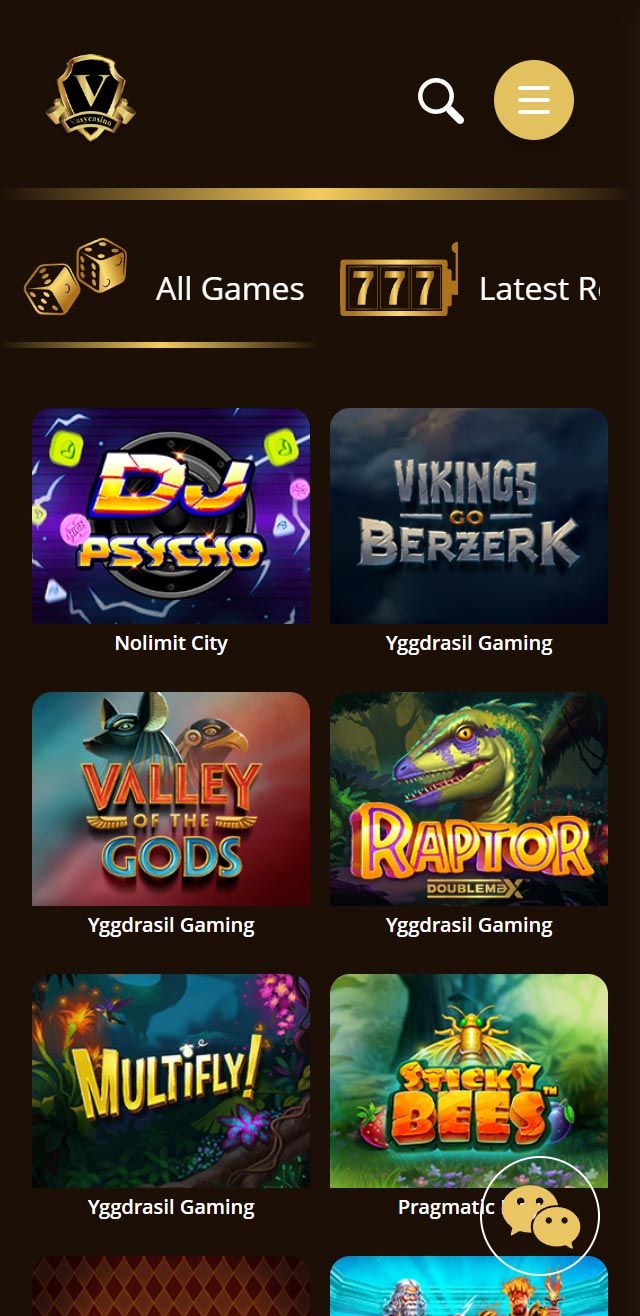Open the hamburger menu button
Viewport: 640px width, 1316px height.
tap(534, 100)
